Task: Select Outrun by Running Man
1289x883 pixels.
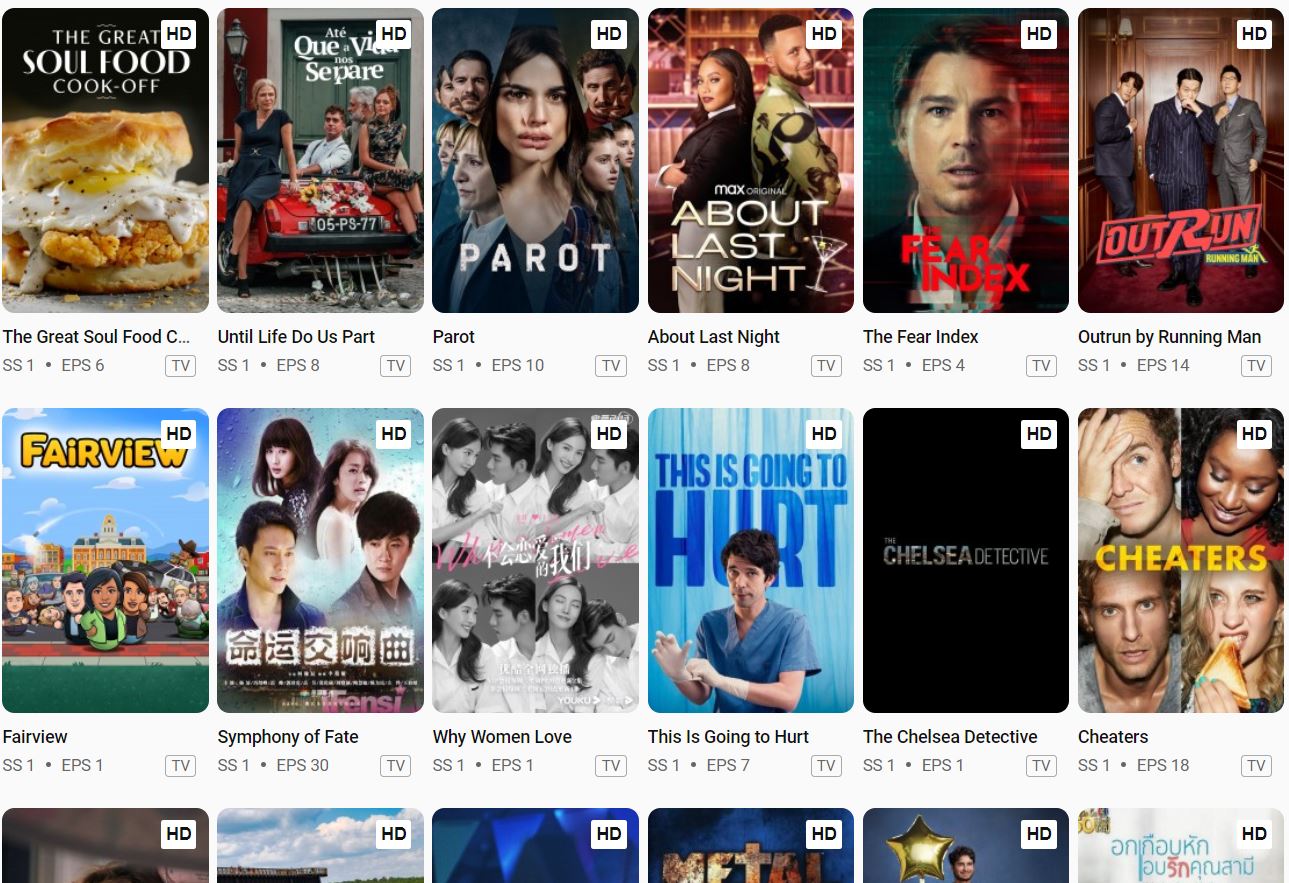Action: (x=1180, y=161)
